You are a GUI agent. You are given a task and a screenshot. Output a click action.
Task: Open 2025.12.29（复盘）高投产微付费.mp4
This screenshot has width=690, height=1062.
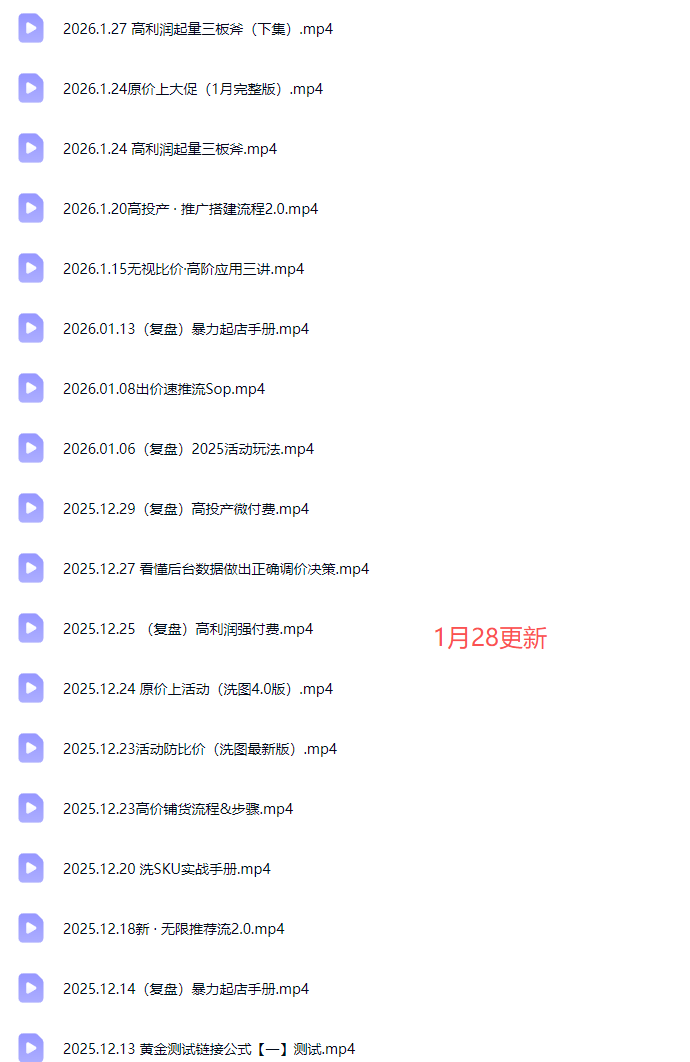click(185, 509)
